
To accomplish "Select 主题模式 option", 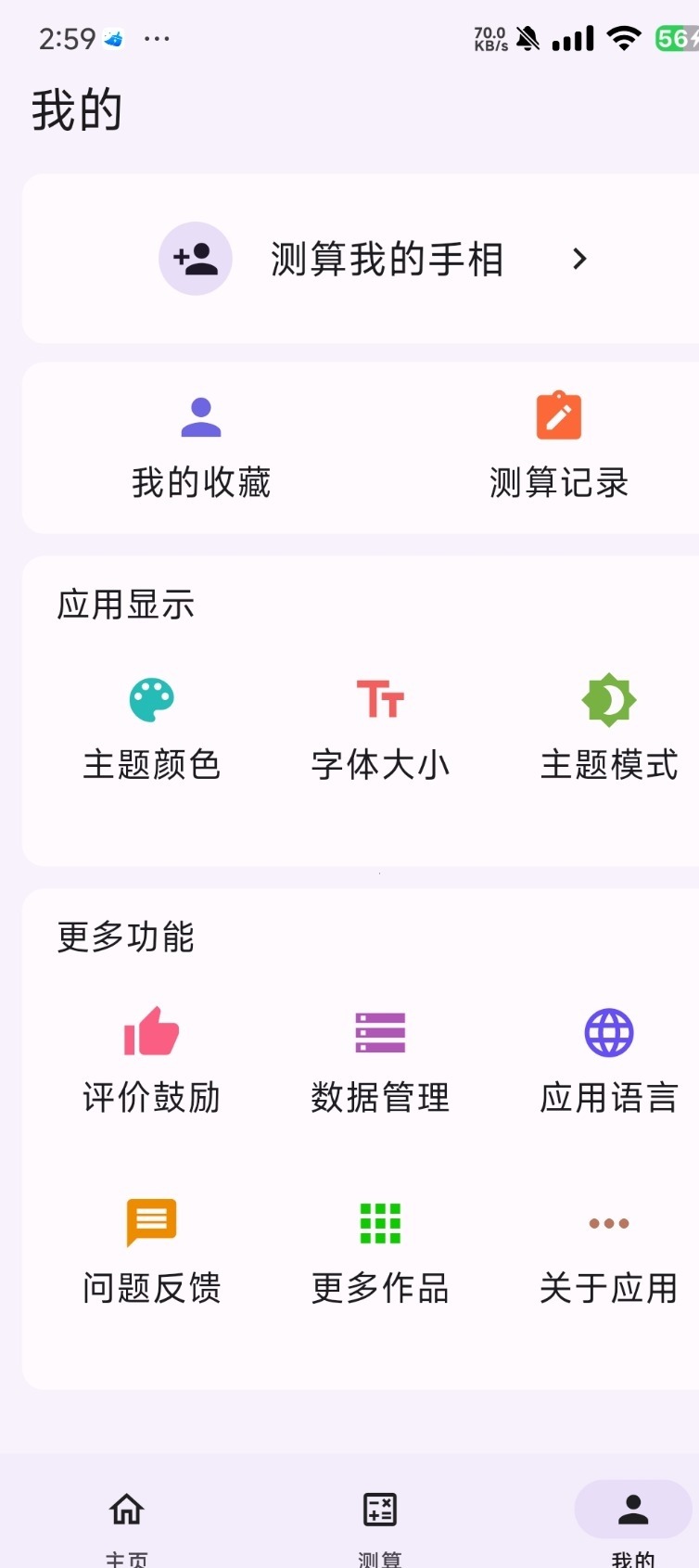I will click(609, 732).
